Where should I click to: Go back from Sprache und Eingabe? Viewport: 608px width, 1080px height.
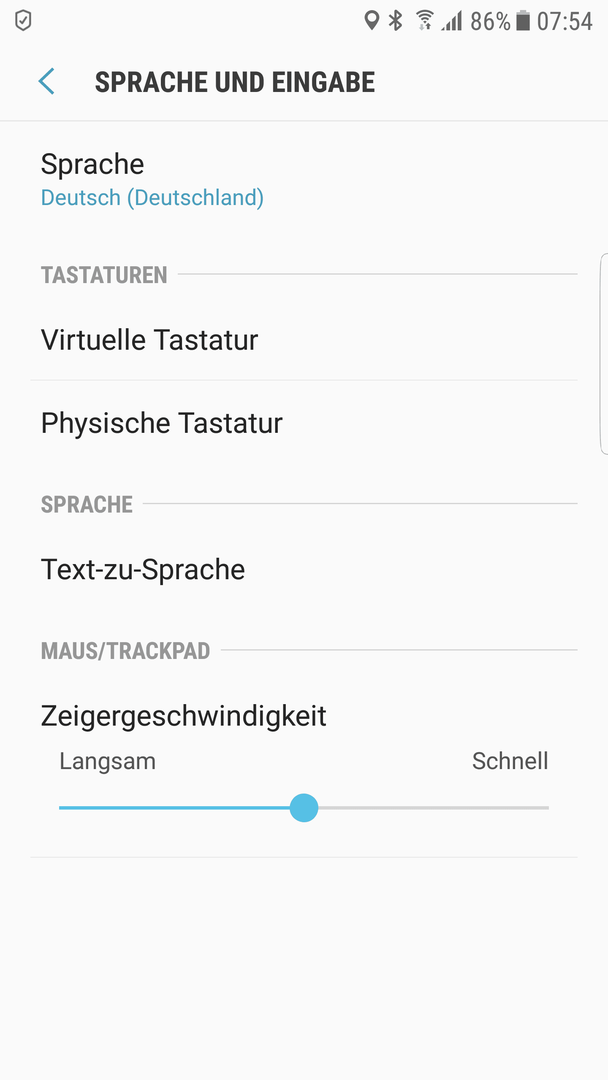[46, 81]
